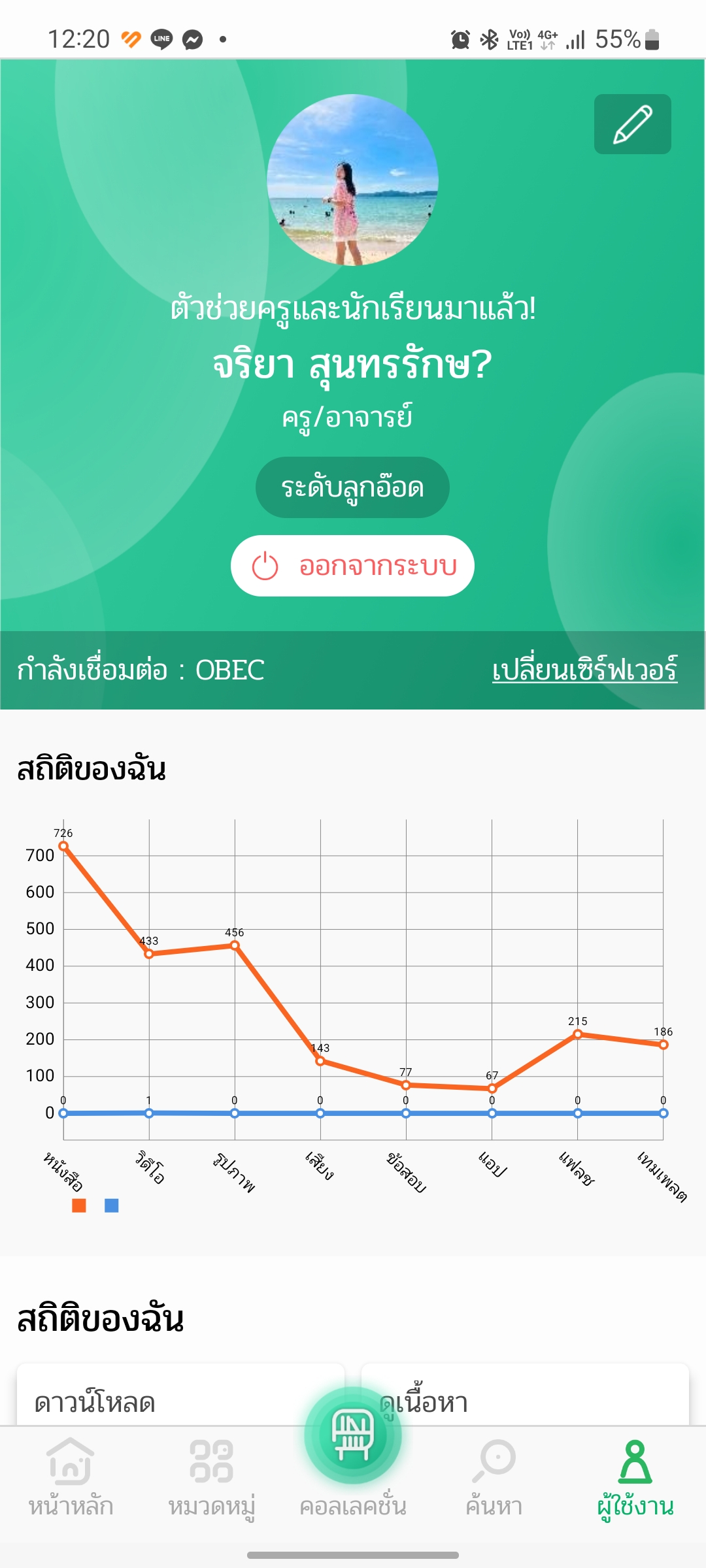Screen dimensions: 706x1568
Task: Tap the เปลี่ยนเซิร์ฟเวอร์ link
Action: tap(584, 670)
